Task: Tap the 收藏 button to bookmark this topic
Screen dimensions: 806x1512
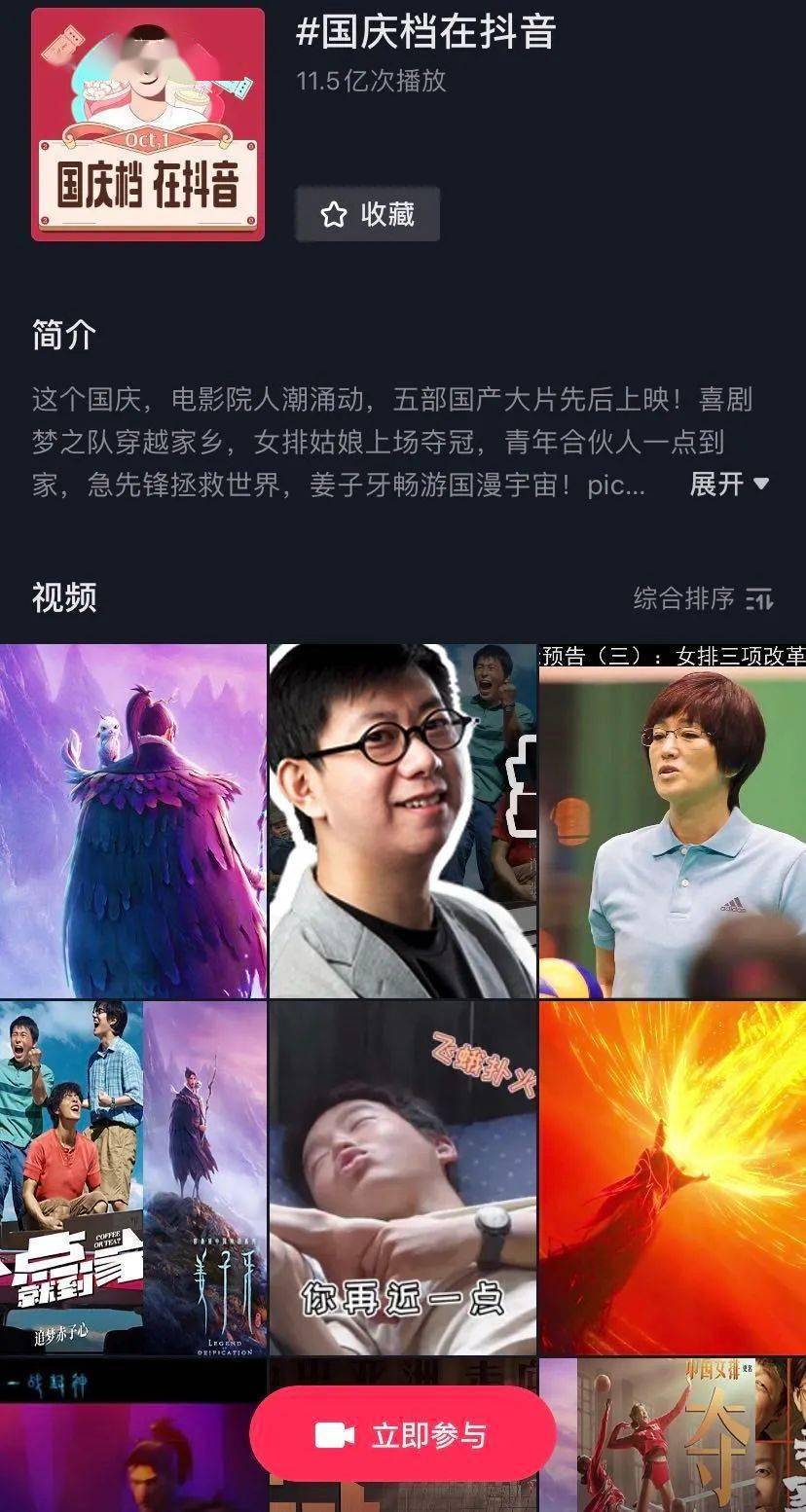Action: [x=367, y=214]
